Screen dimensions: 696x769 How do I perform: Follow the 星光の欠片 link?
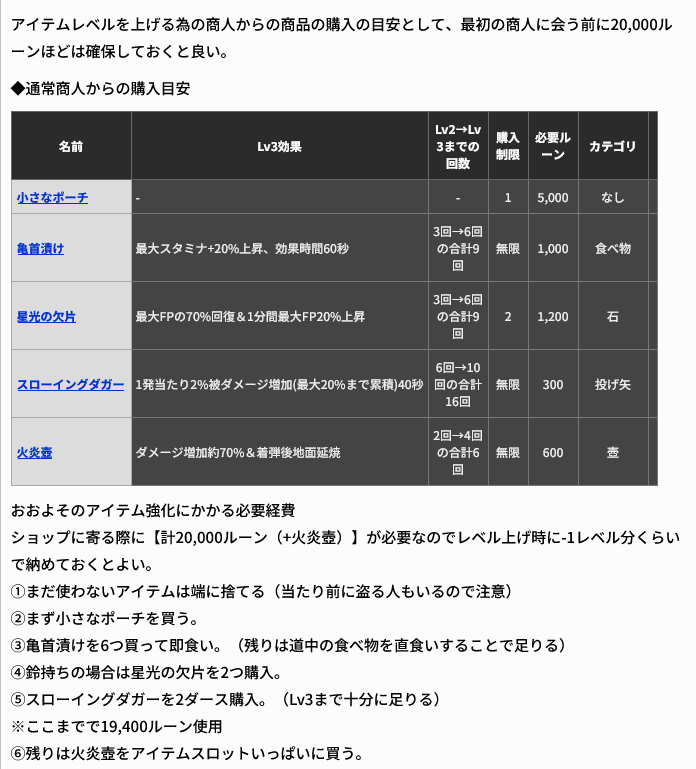[x=47, y=317]
